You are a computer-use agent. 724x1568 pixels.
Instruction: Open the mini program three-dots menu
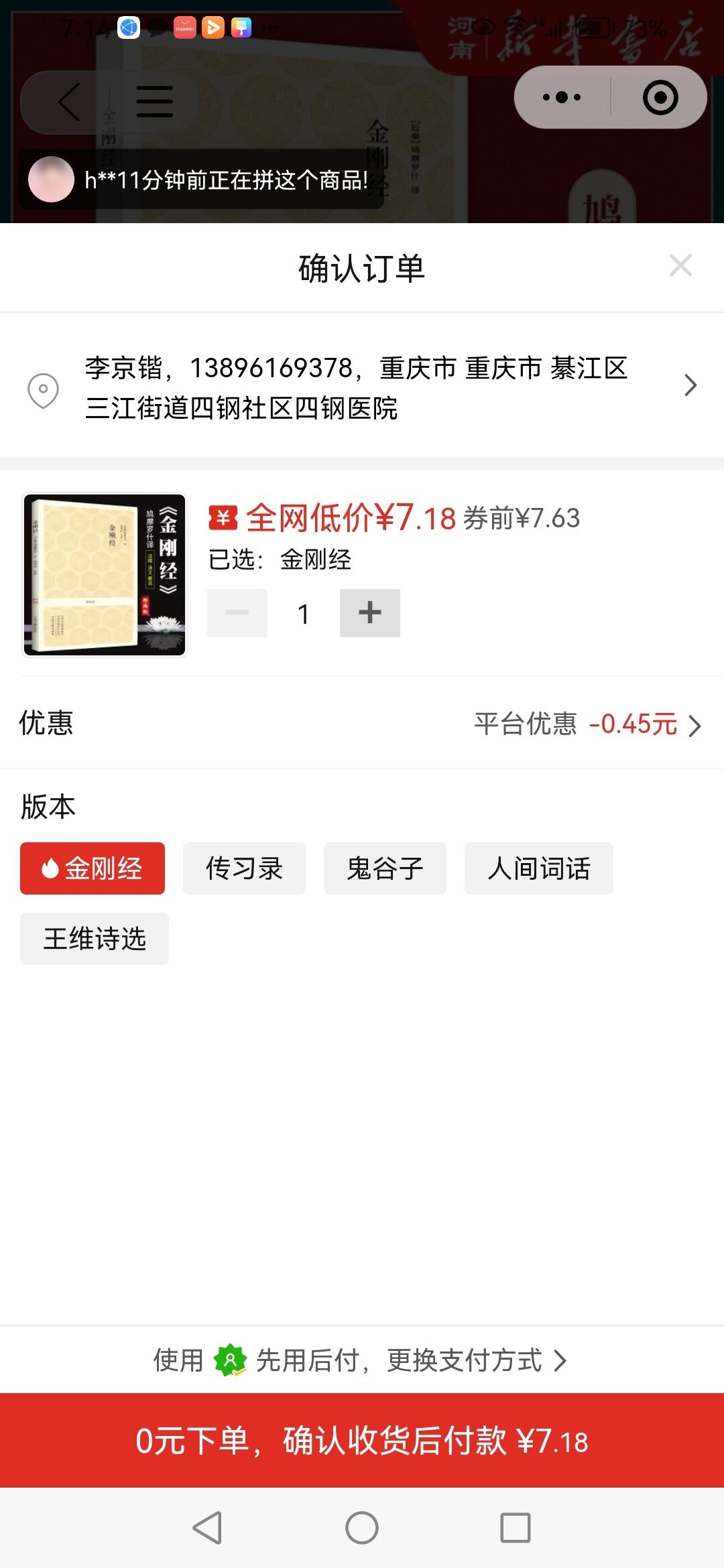(x=562, y=98)
